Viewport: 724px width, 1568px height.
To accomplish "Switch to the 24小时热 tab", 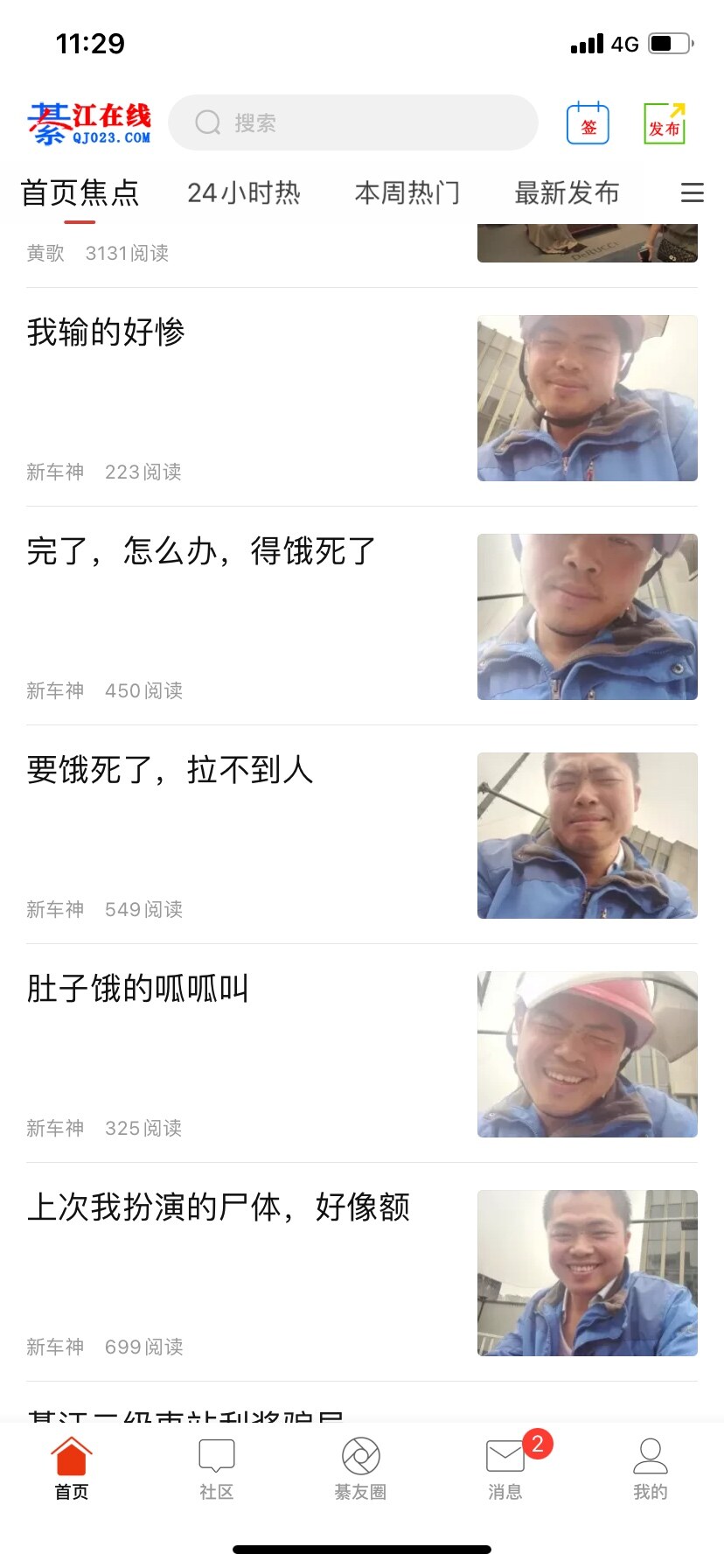I will pyautogui.click(x=243, y=192).
